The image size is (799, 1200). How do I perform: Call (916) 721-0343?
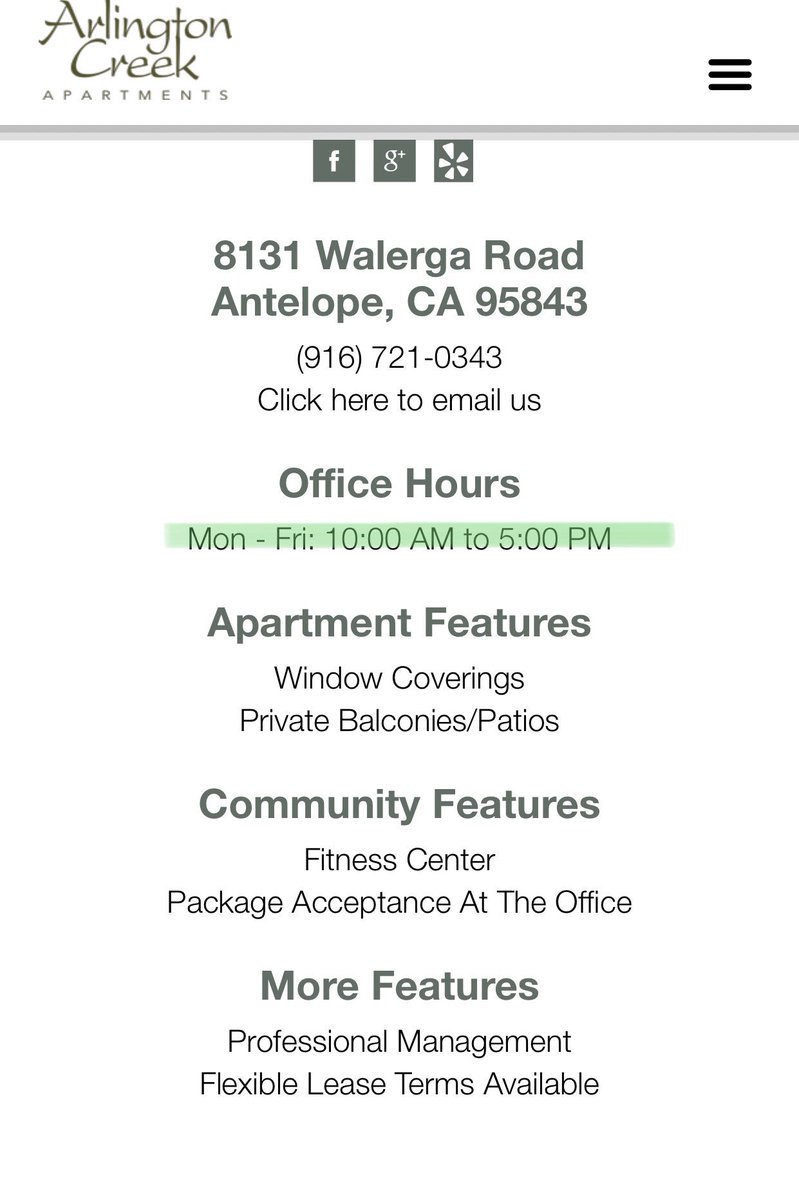(x=399, y=358)
